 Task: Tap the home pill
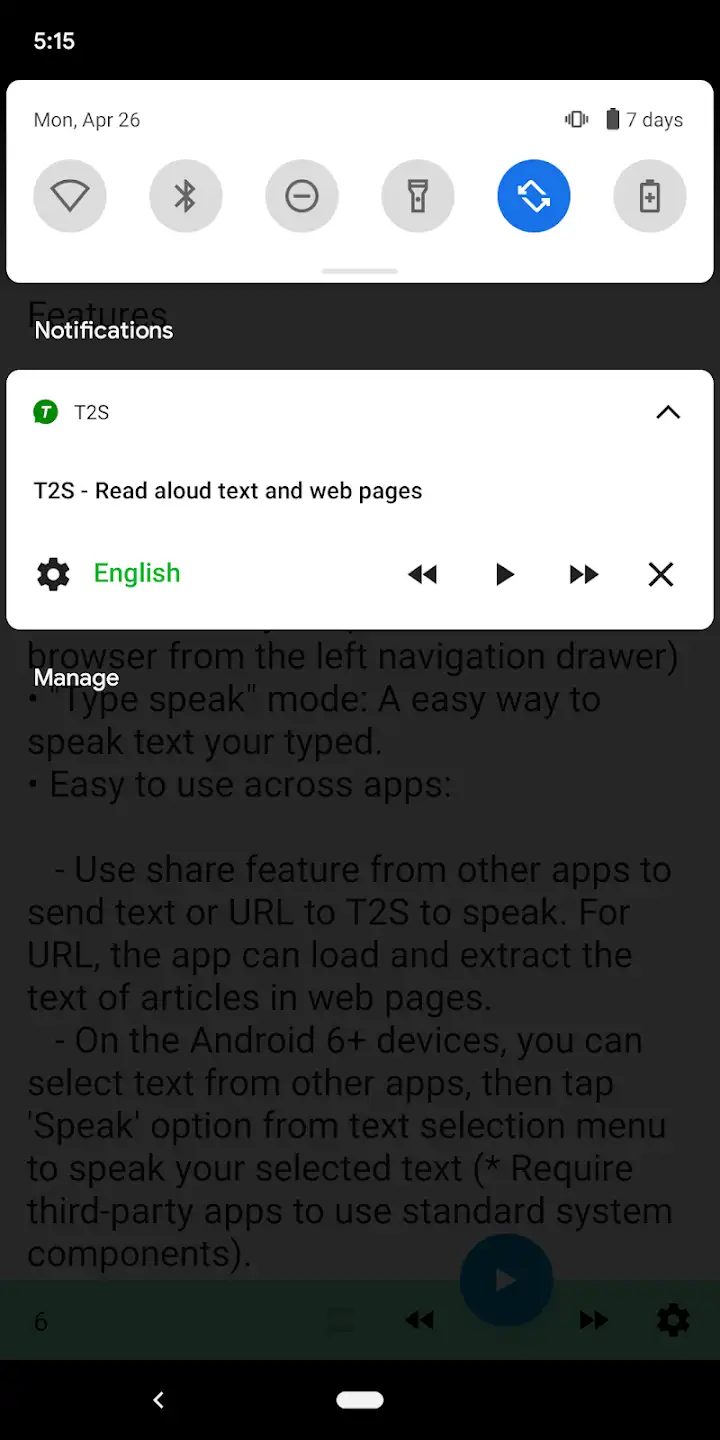[x=360, y=1400]
